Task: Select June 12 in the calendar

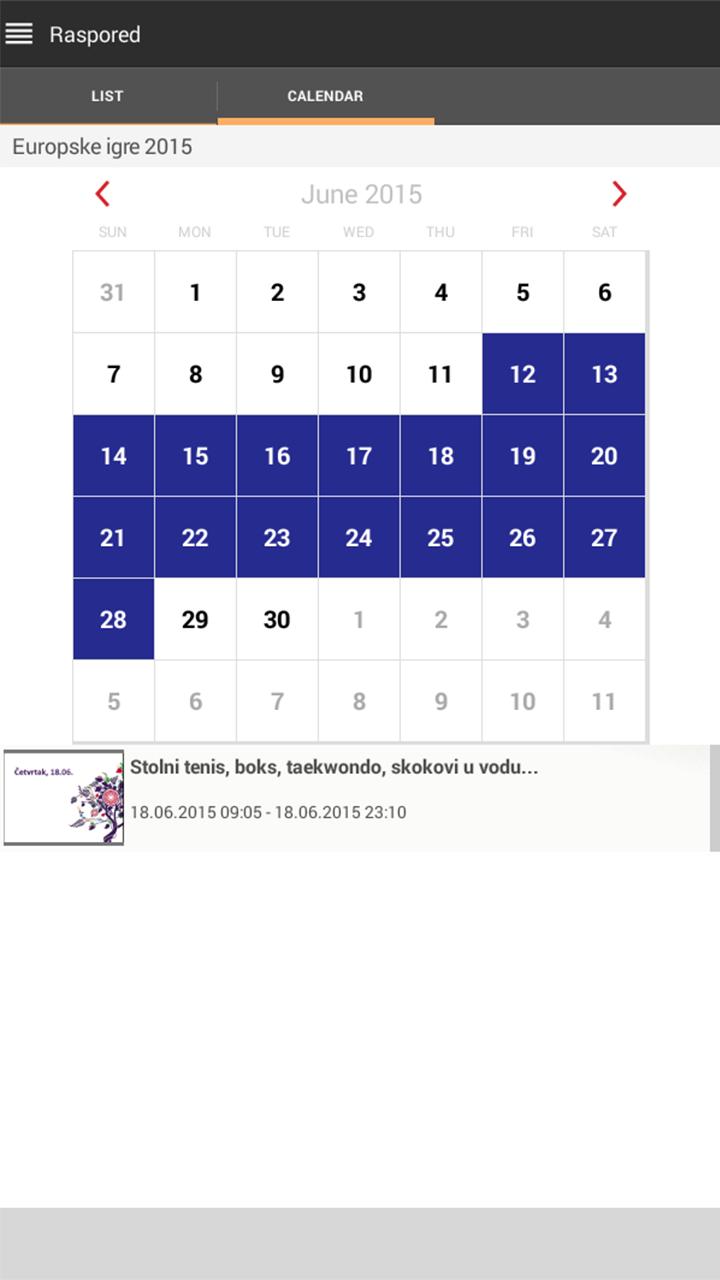Action: [x=522, y=374]
